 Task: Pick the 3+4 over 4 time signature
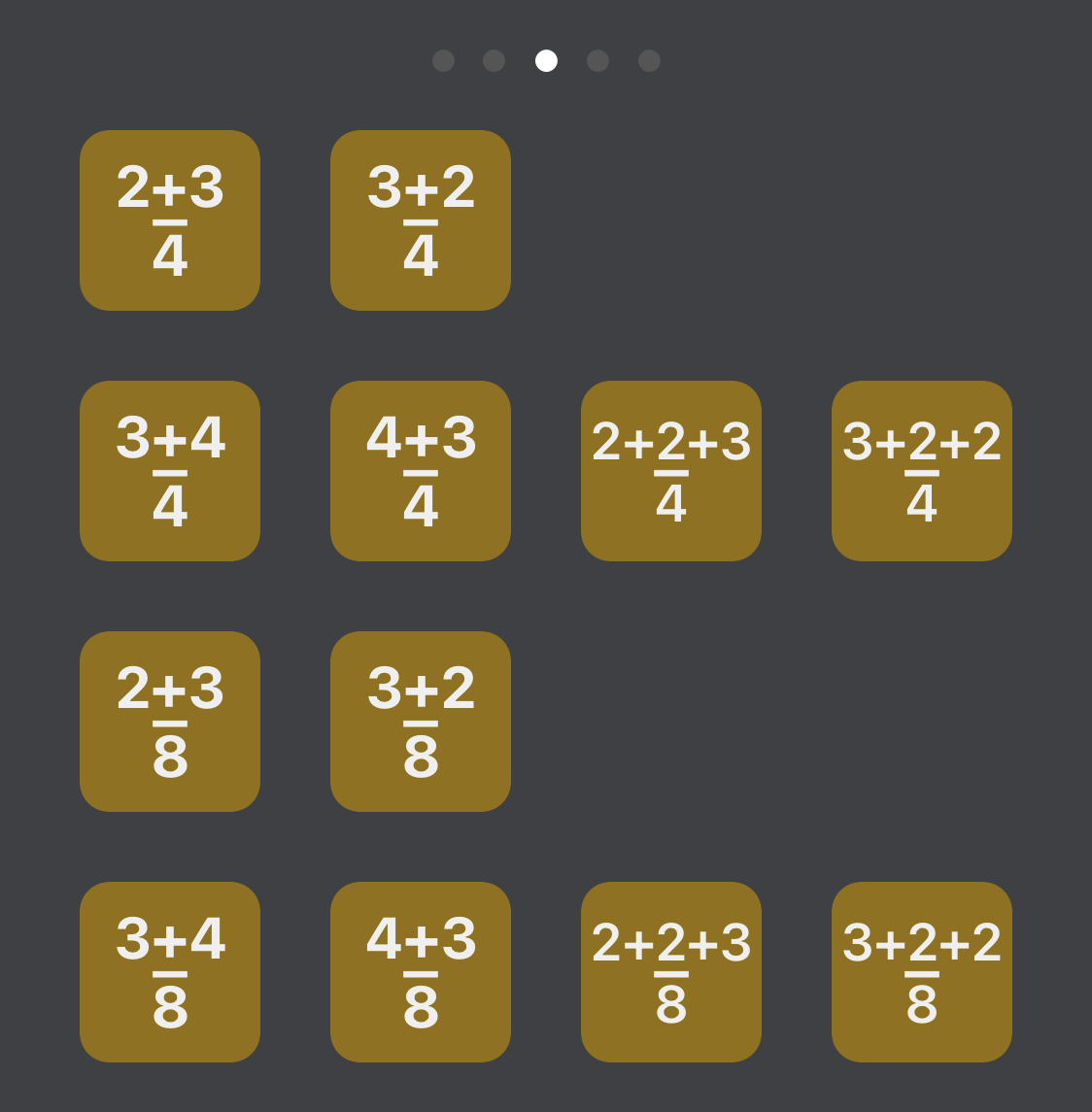[x=170, y=471]
